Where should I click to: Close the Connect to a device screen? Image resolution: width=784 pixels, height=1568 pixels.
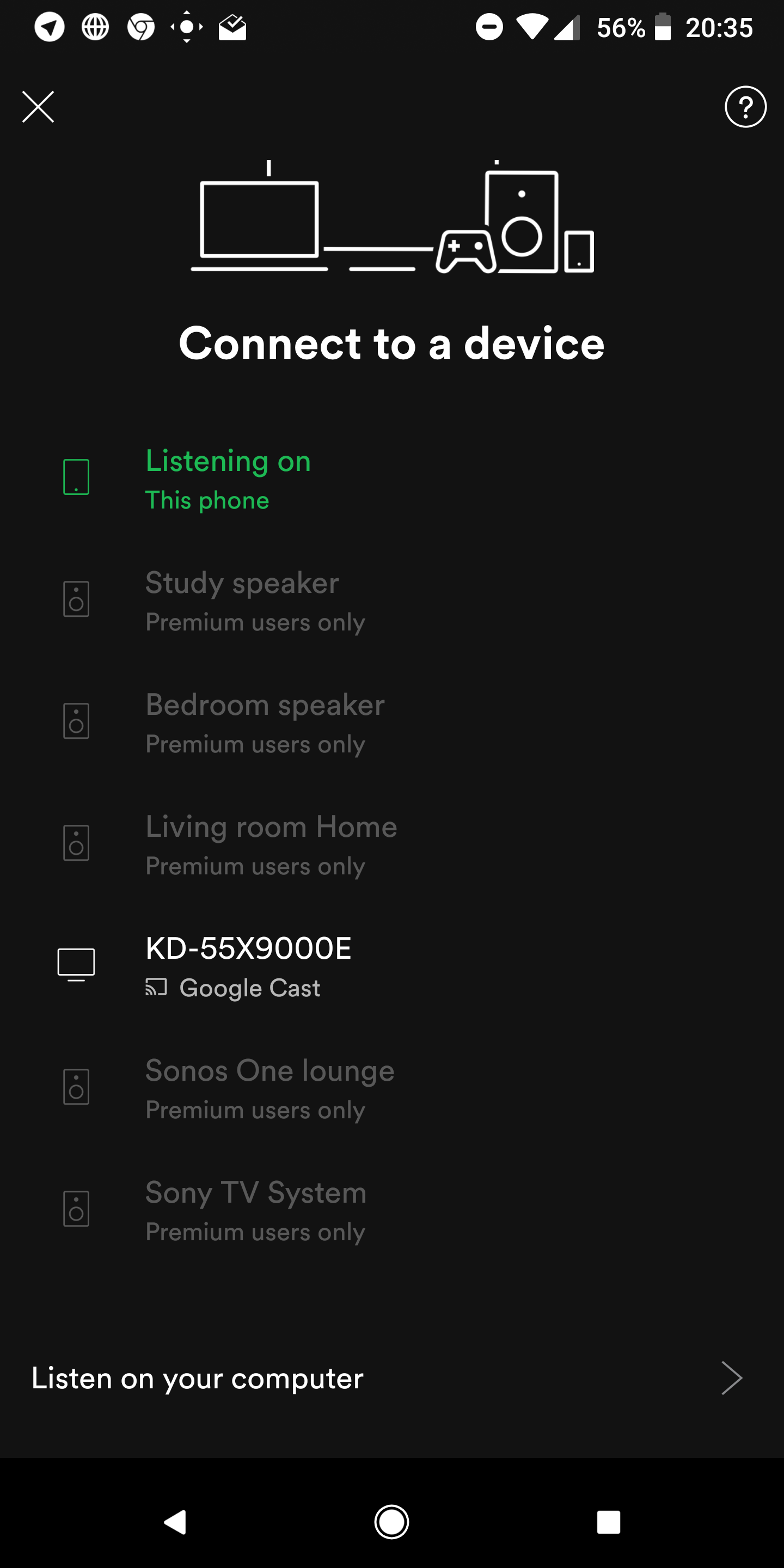38,107
